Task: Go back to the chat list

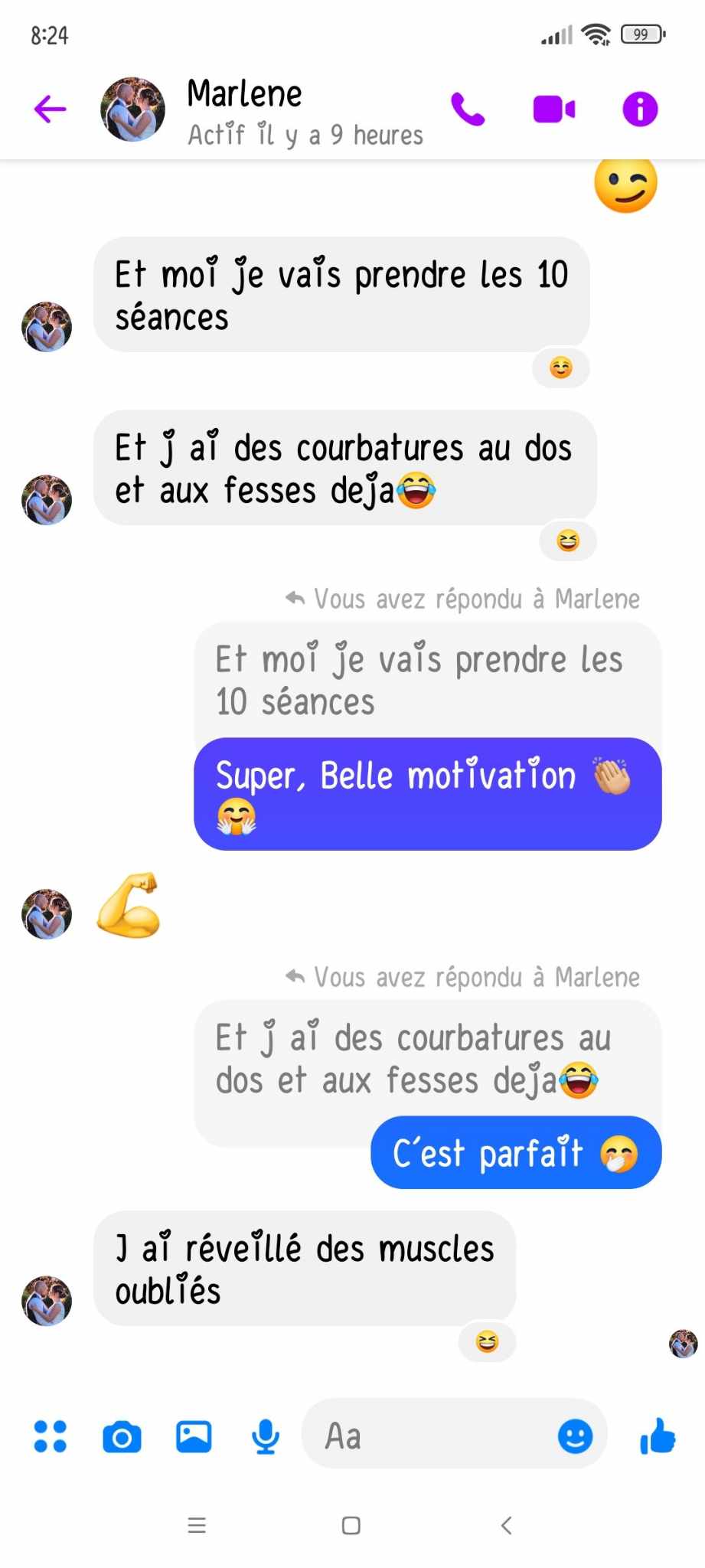Action: click(x=51, y=109)
